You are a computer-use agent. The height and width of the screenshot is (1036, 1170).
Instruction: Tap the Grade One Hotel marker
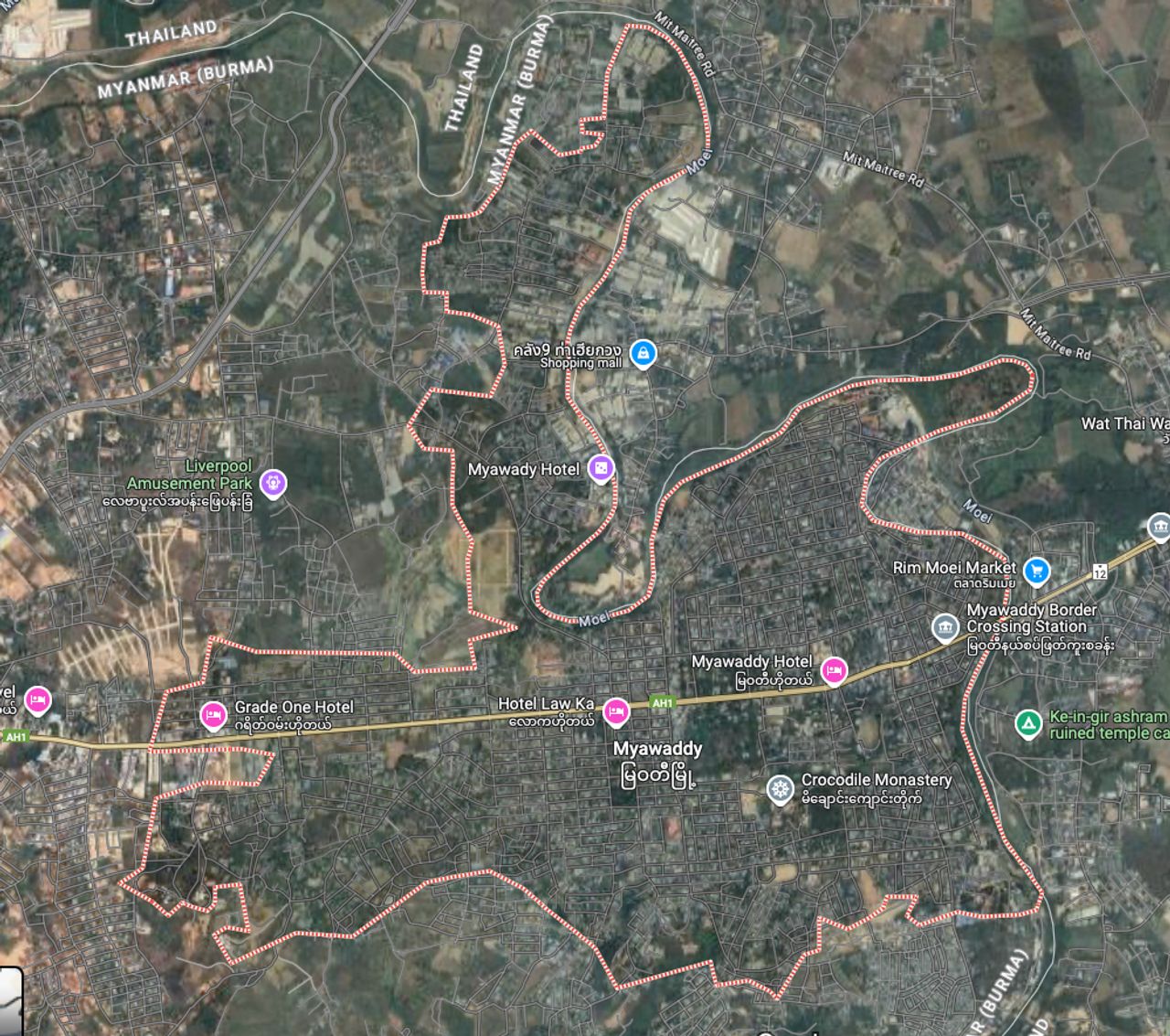tap(212, 714)
